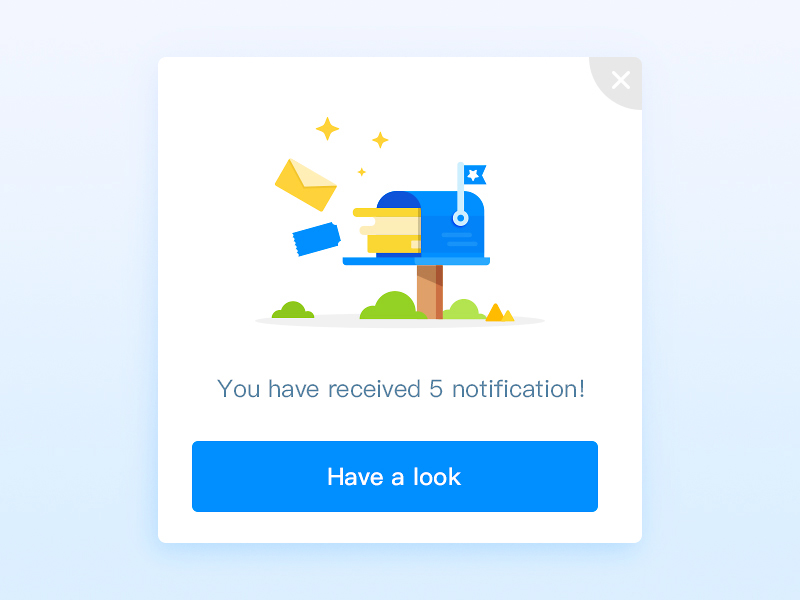The width and height of the screenshot is (800, 600).
Task: Close the notification dialog
Action: click(620, 80)
